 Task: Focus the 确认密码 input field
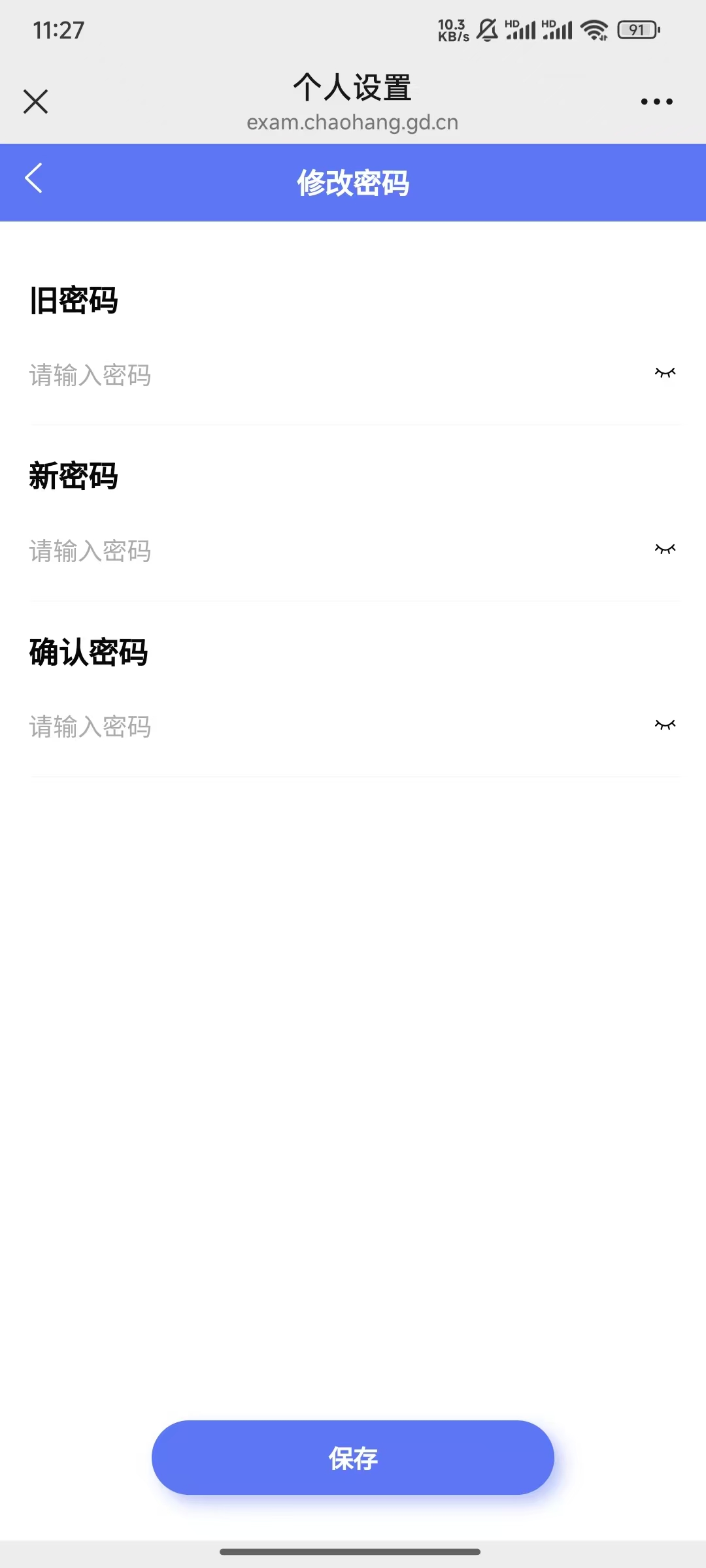327,727
